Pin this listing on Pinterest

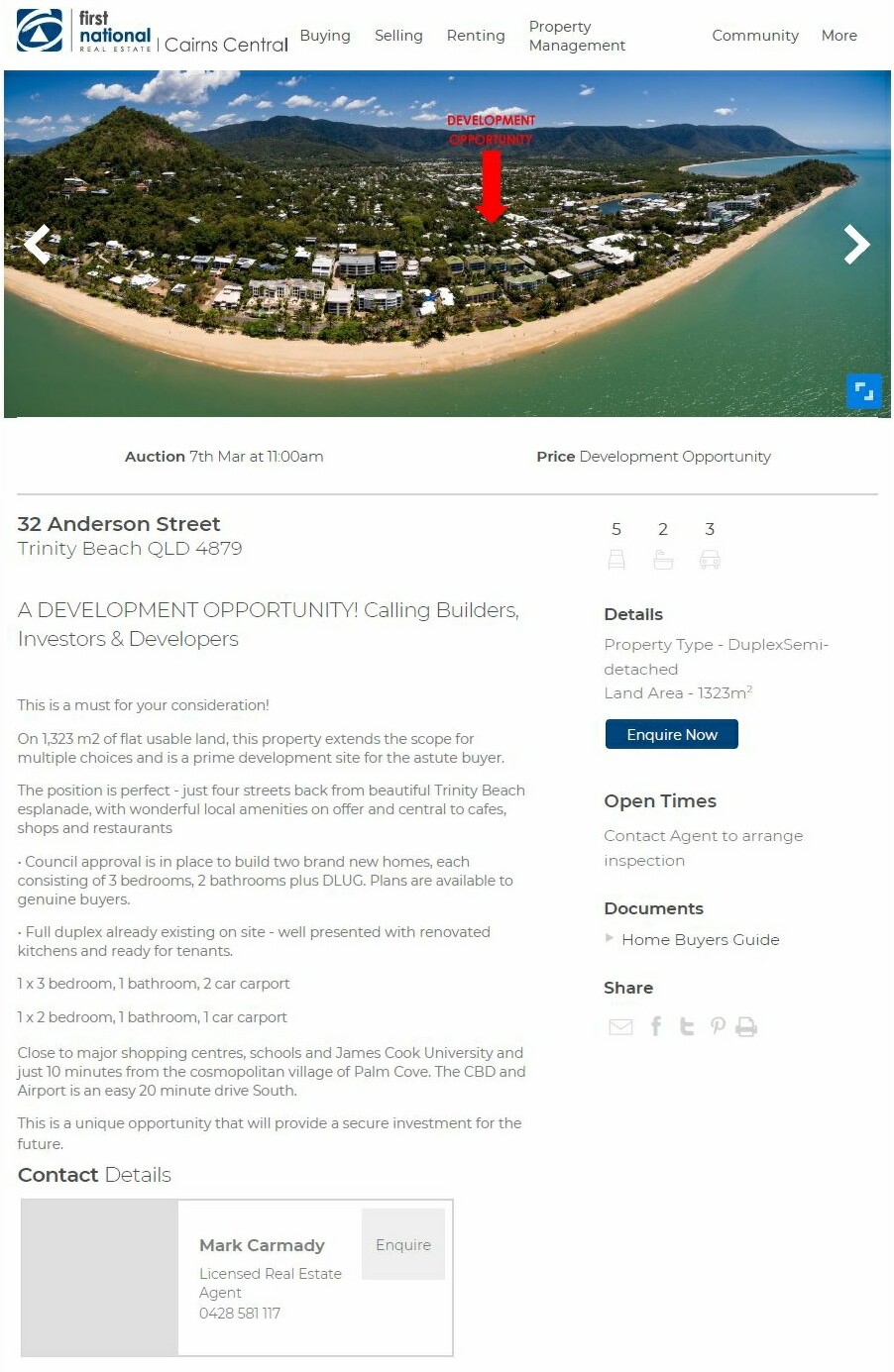tap(717, 1026)
